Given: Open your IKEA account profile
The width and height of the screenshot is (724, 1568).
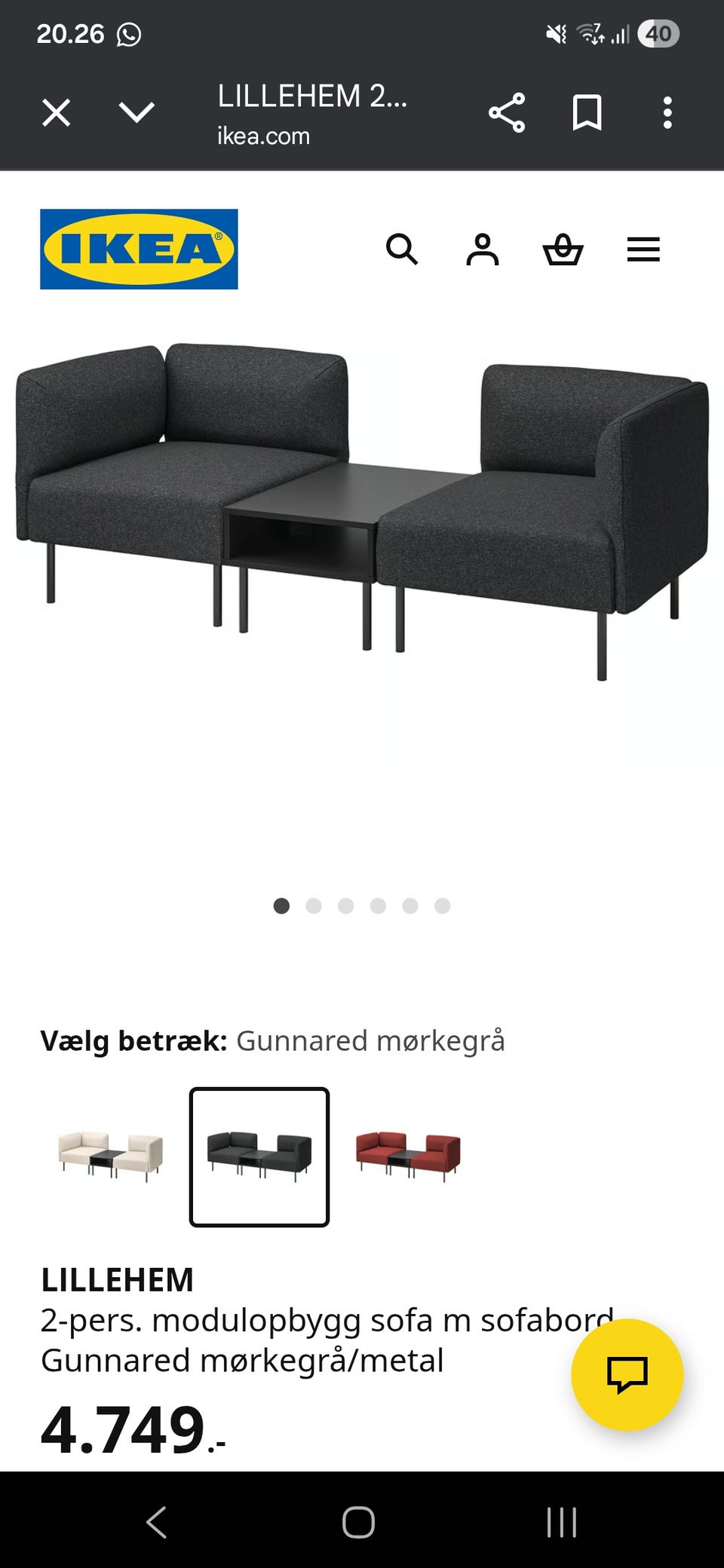Looking at the screenshot, I should pos(483,250).
